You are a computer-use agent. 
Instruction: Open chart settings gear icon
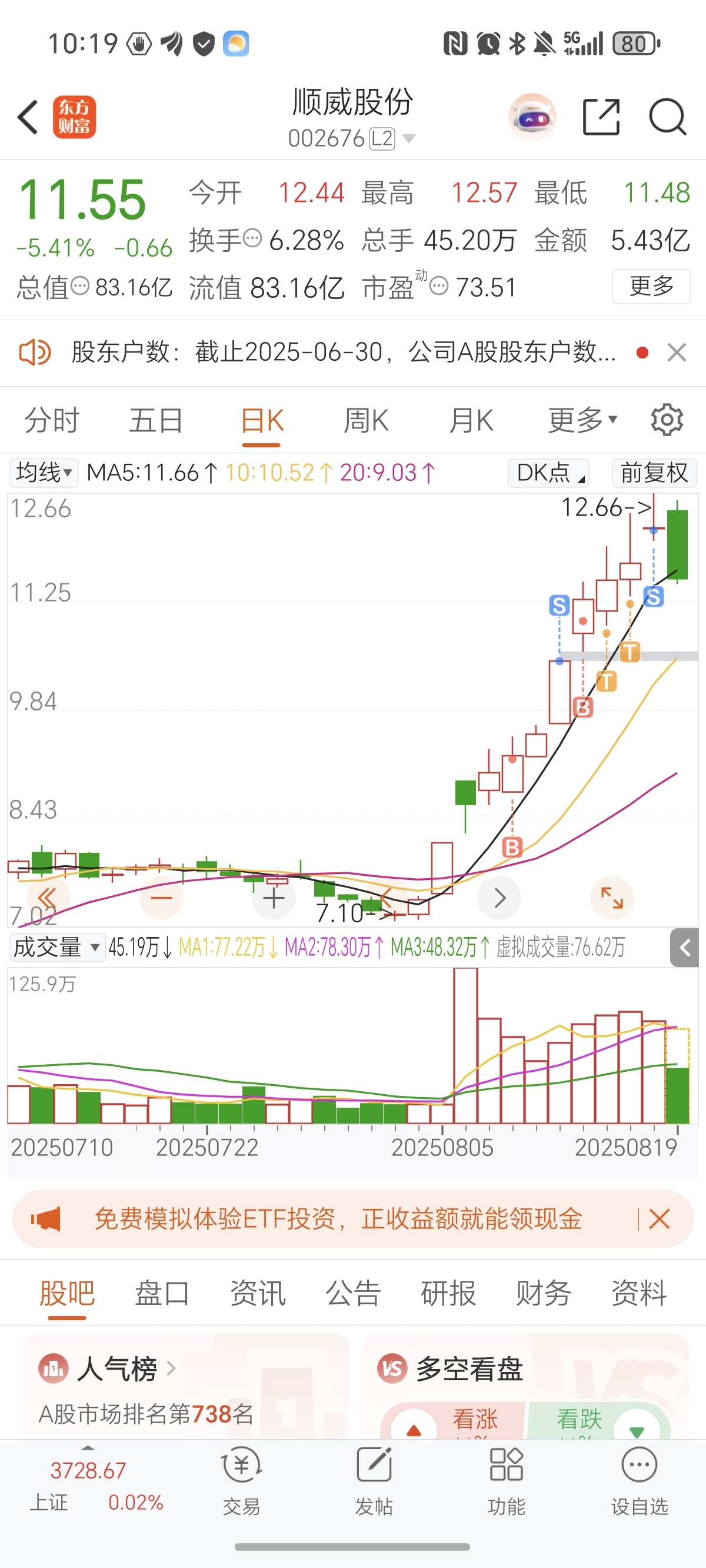click(x=667, y=420)
